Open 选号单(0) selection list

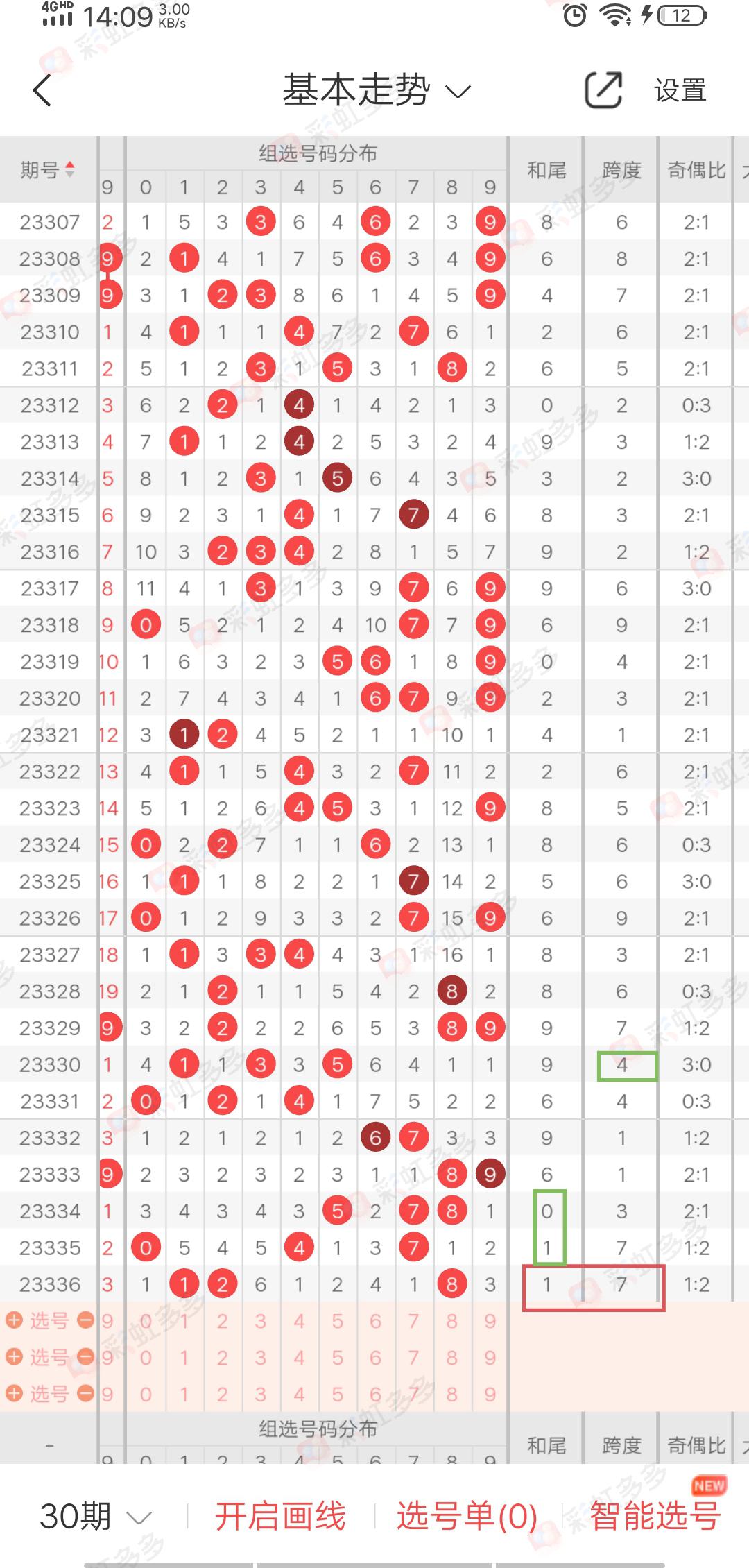pos(467,1516)
